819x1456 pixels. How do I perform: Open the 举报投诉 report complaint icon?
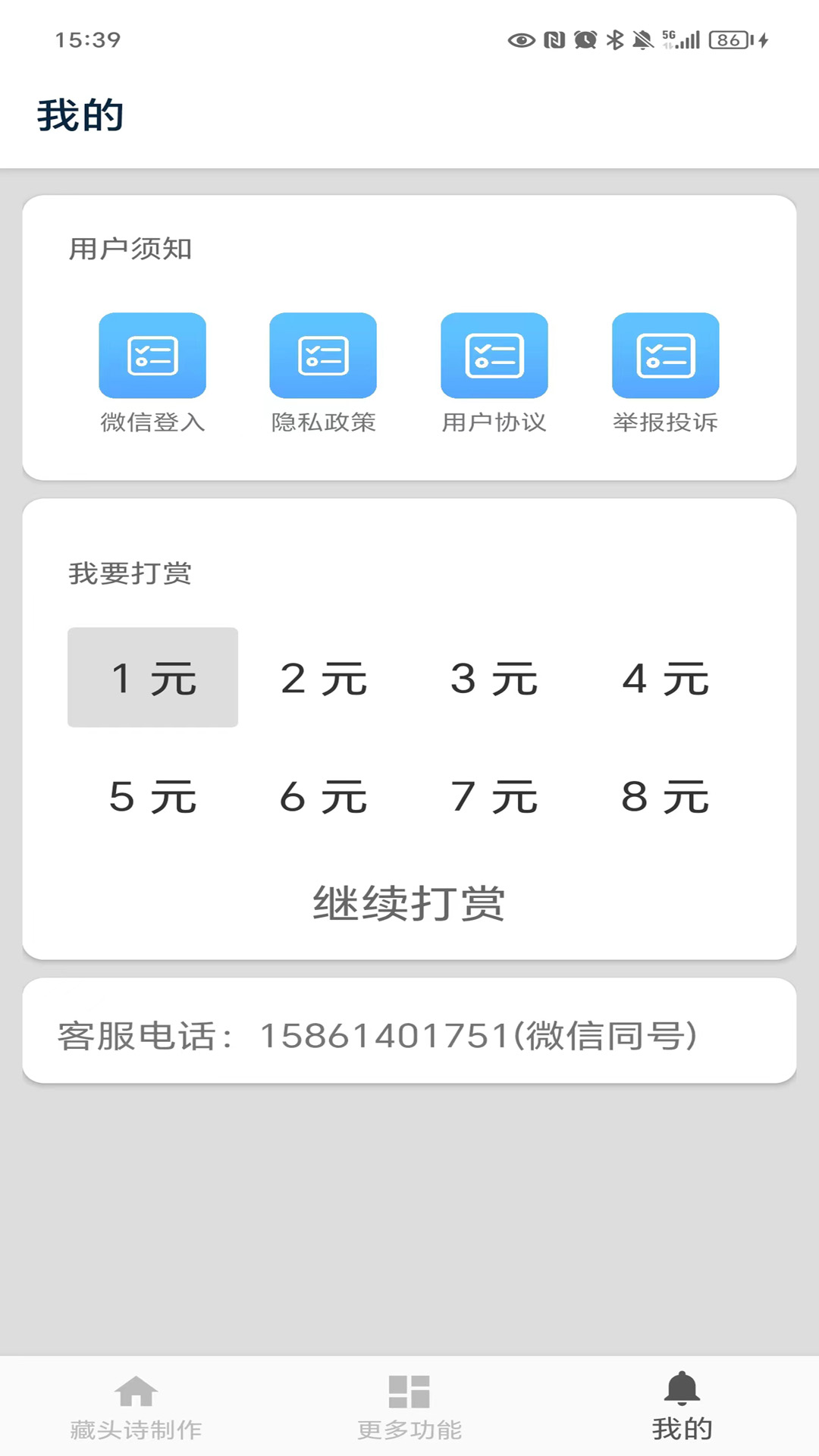[x=664, y=355]
